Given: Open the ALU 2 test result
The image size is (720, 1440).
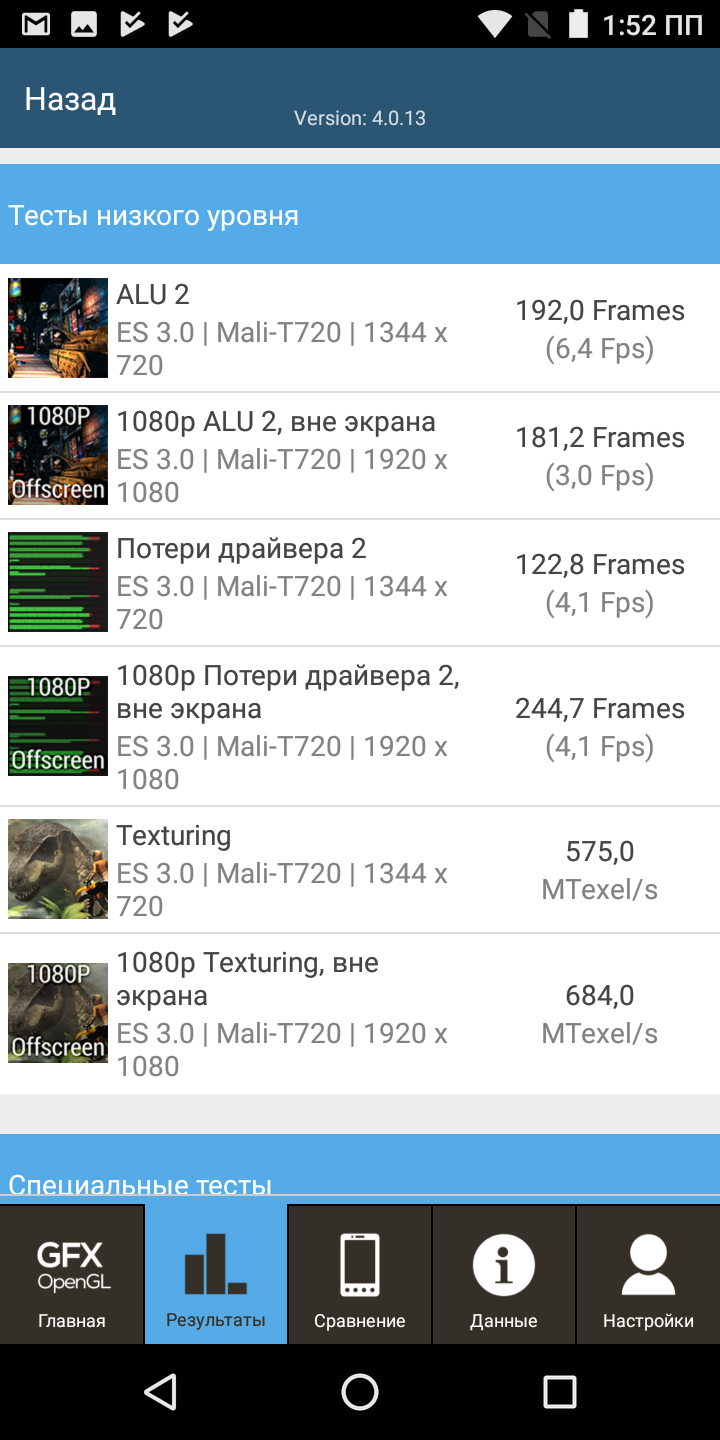Looking at the screenshot, I should pyautogui.click(x=360, y=328).
